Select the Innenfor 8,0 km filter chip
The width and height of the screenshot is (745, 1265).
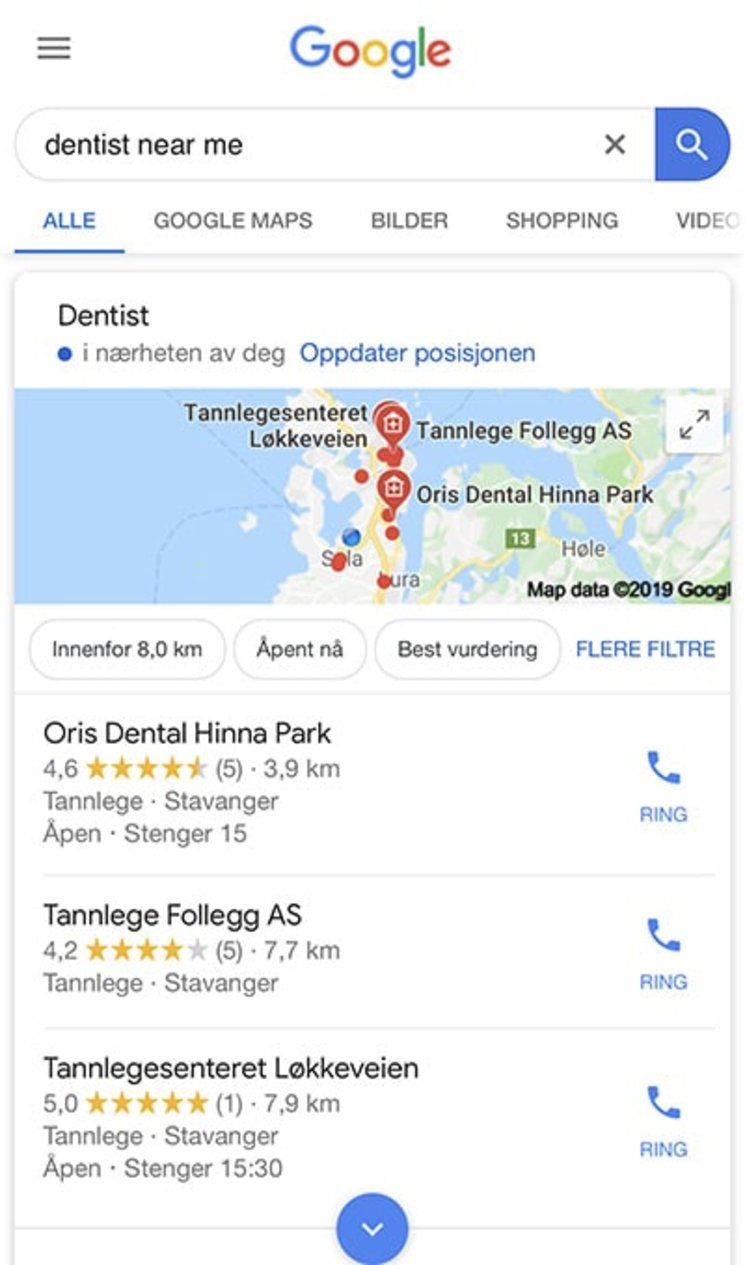tap(127, 649)
